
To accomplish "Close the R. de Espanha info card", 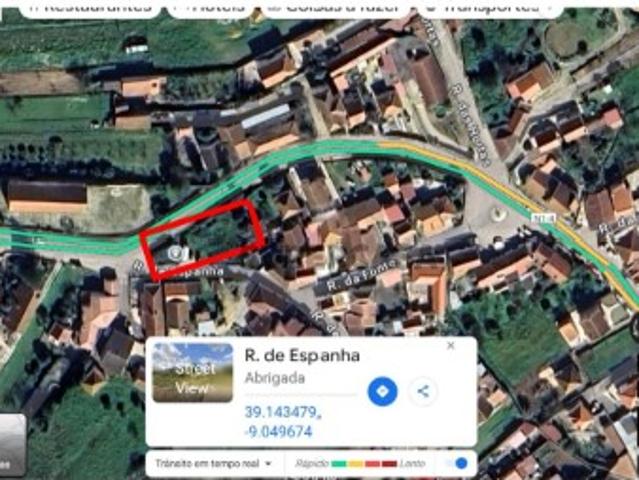I will point(450,346).
